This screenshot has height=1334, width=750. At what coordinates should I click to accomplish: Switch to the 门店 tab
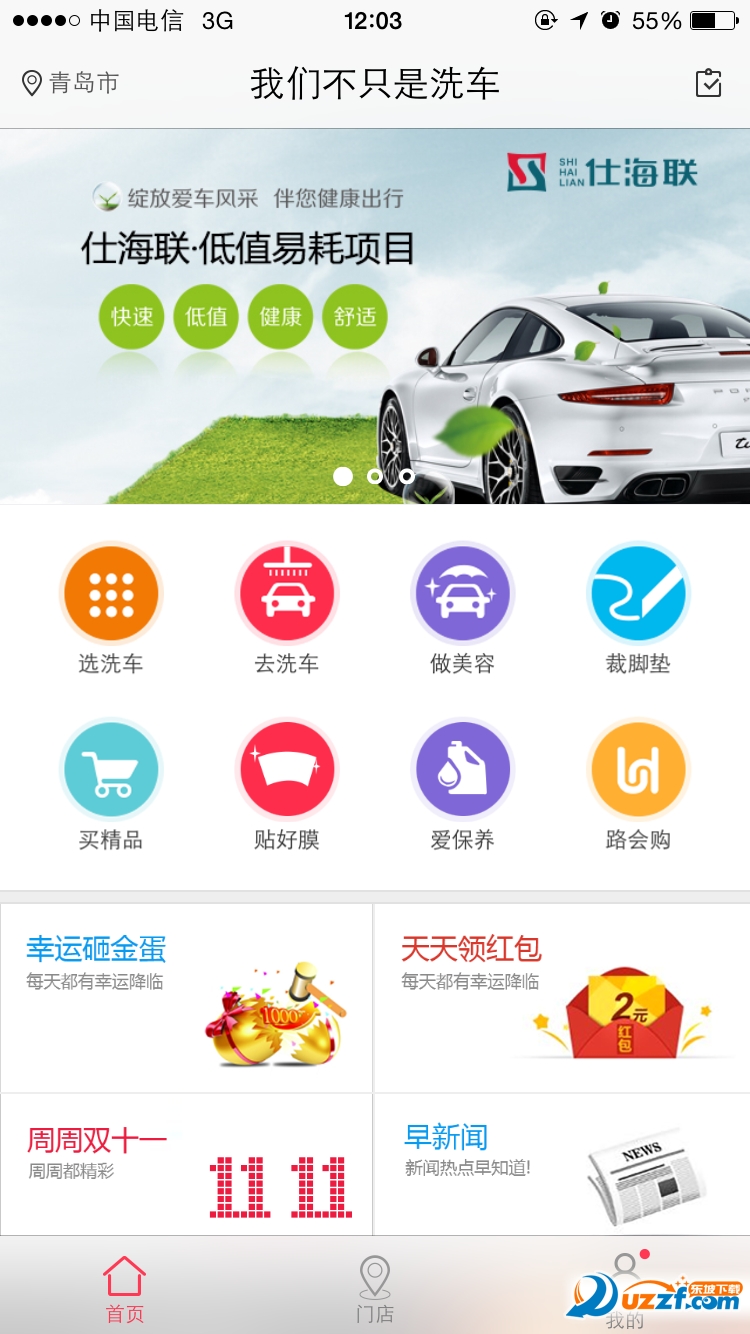point(375,1289)
